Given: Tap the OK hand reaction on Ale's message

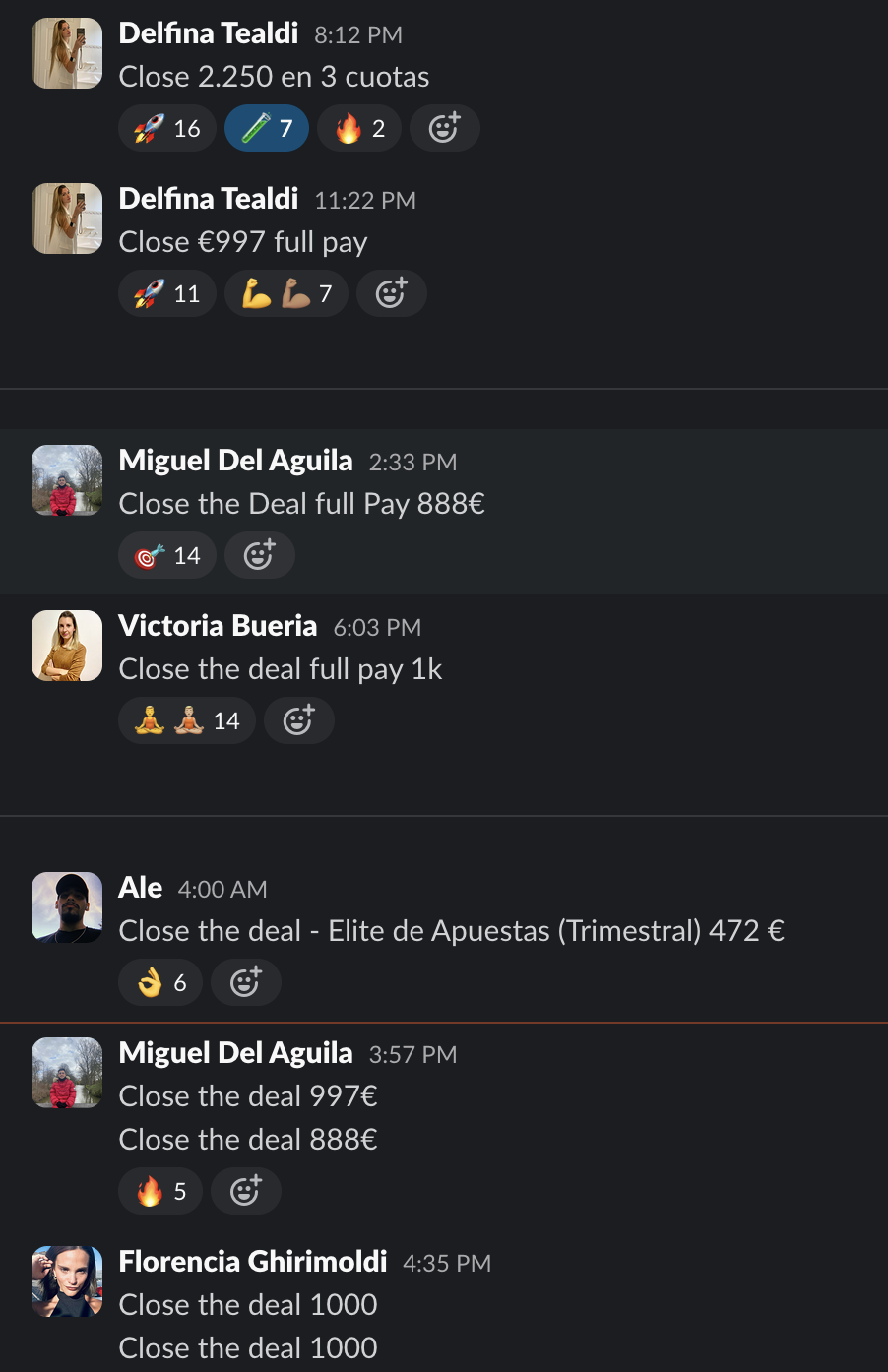Looking at the screenshot, I should [159, 982].
